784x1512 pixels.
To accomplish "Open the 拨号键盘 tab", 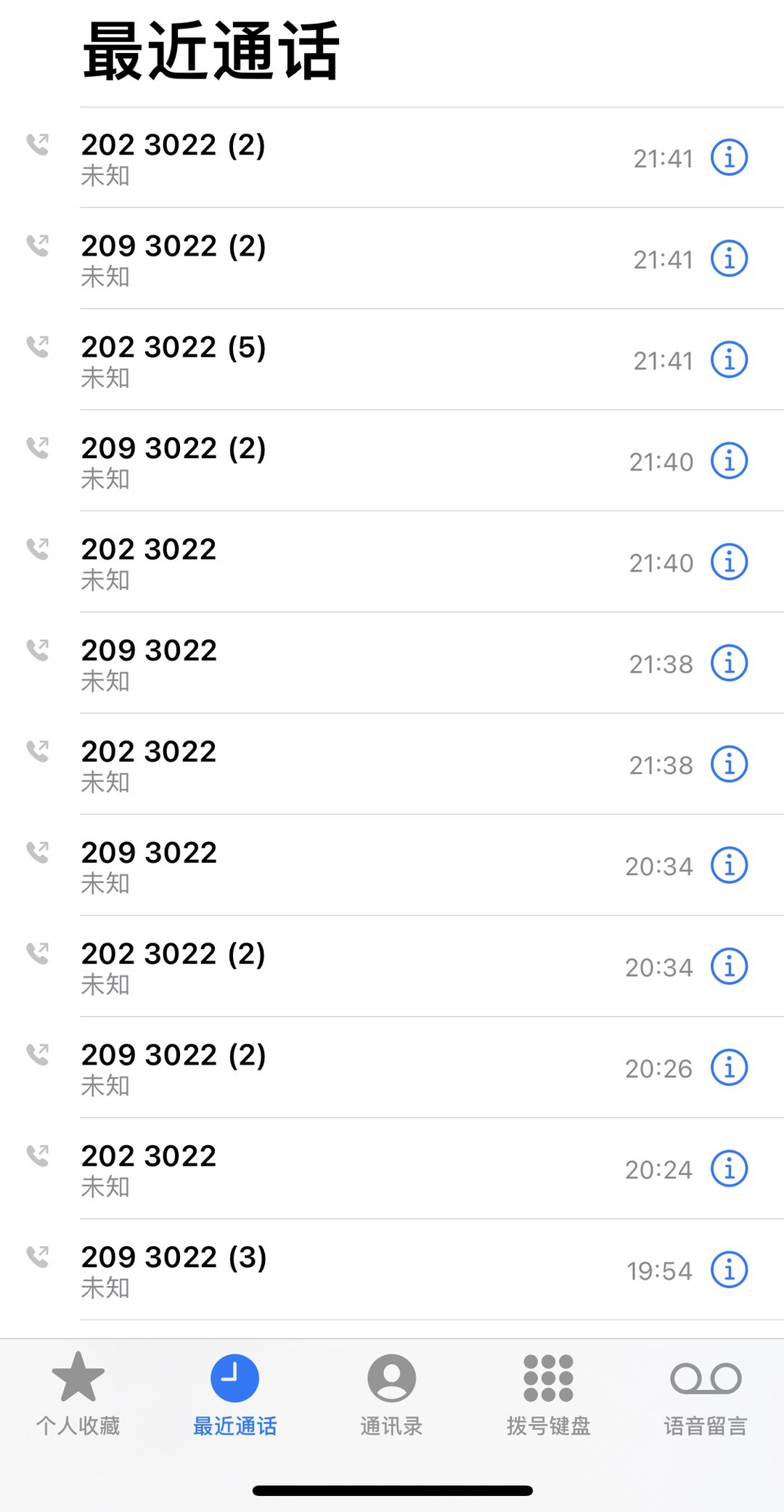I will pos(548,1394).
